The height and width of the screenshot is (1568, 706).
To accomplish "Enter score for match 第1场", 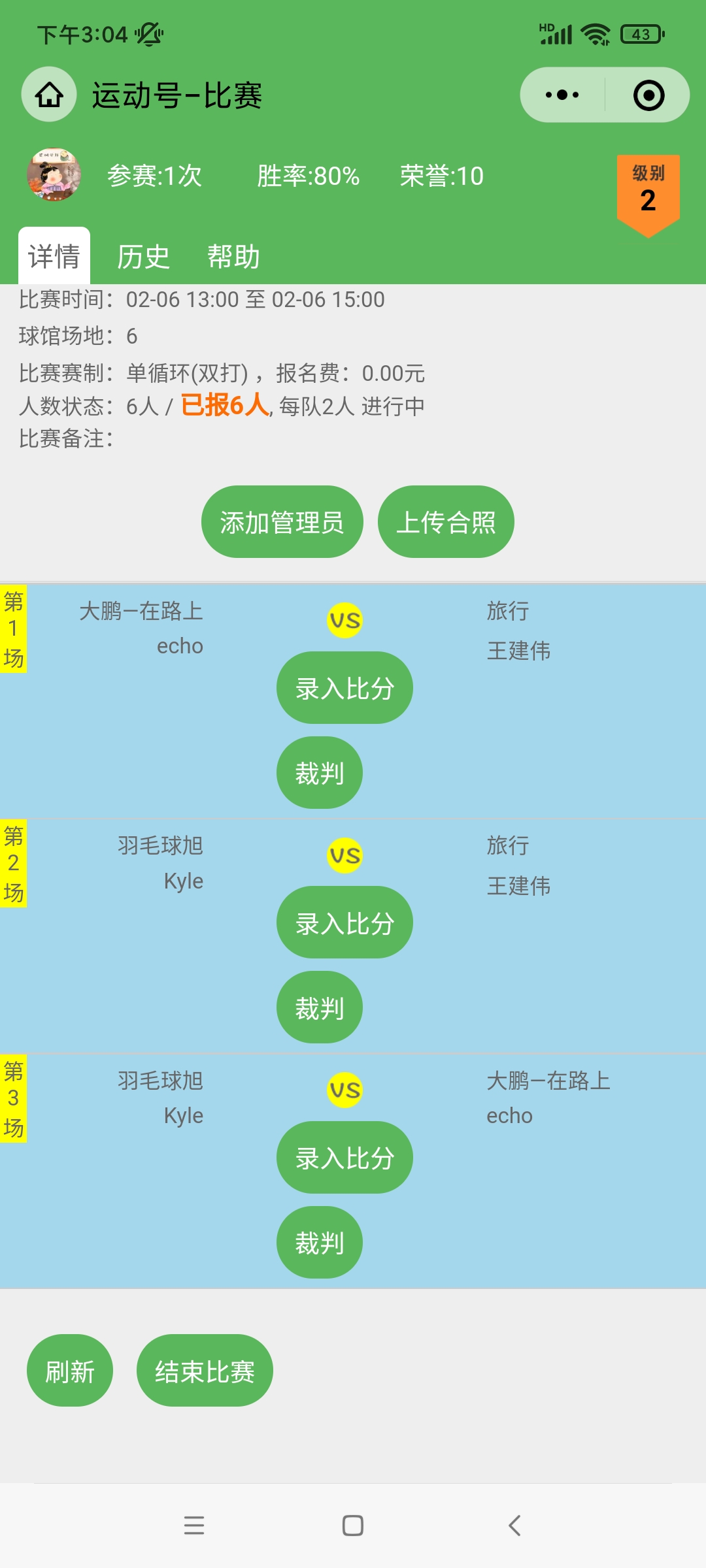I will click(x=345, y=688).
